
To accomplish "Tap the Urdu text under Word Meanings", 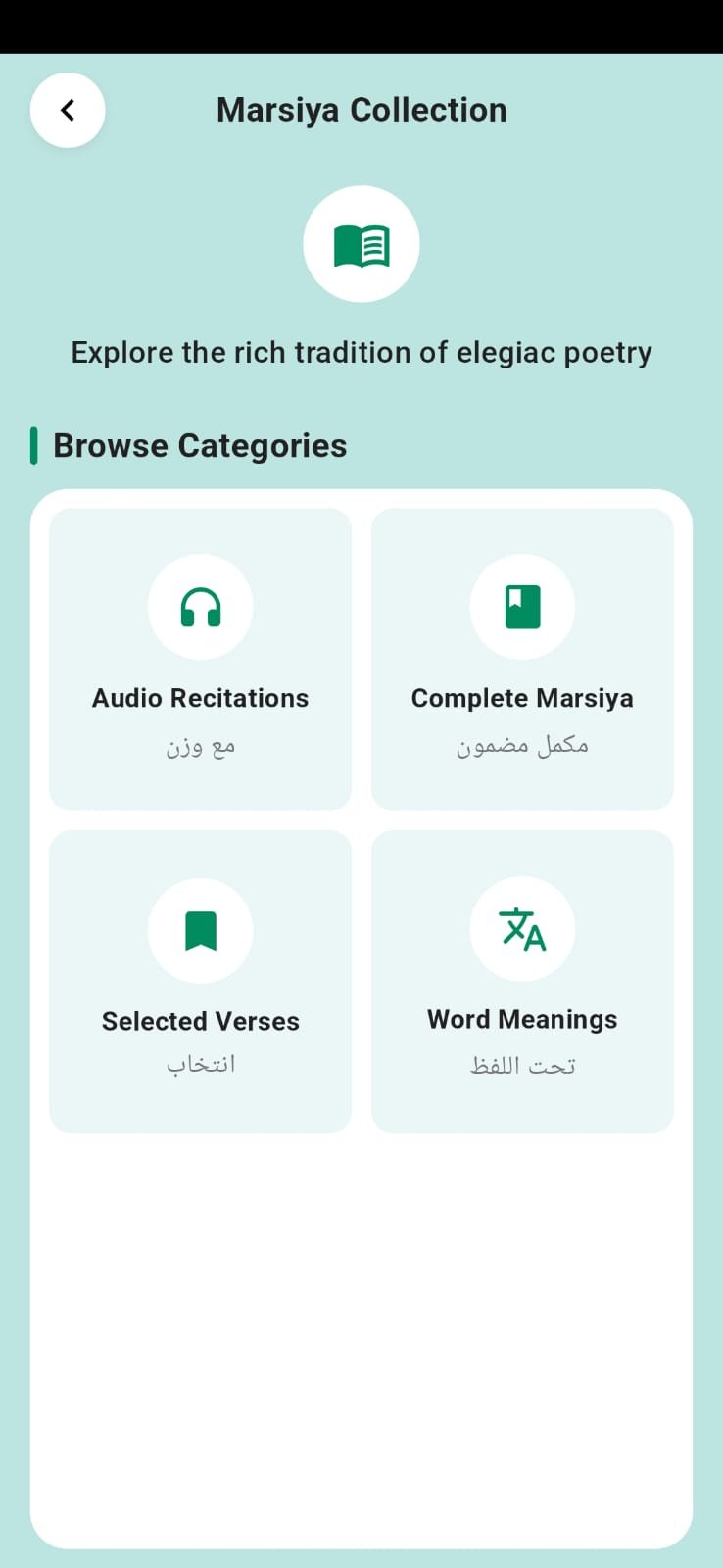I will (522, 1065).
